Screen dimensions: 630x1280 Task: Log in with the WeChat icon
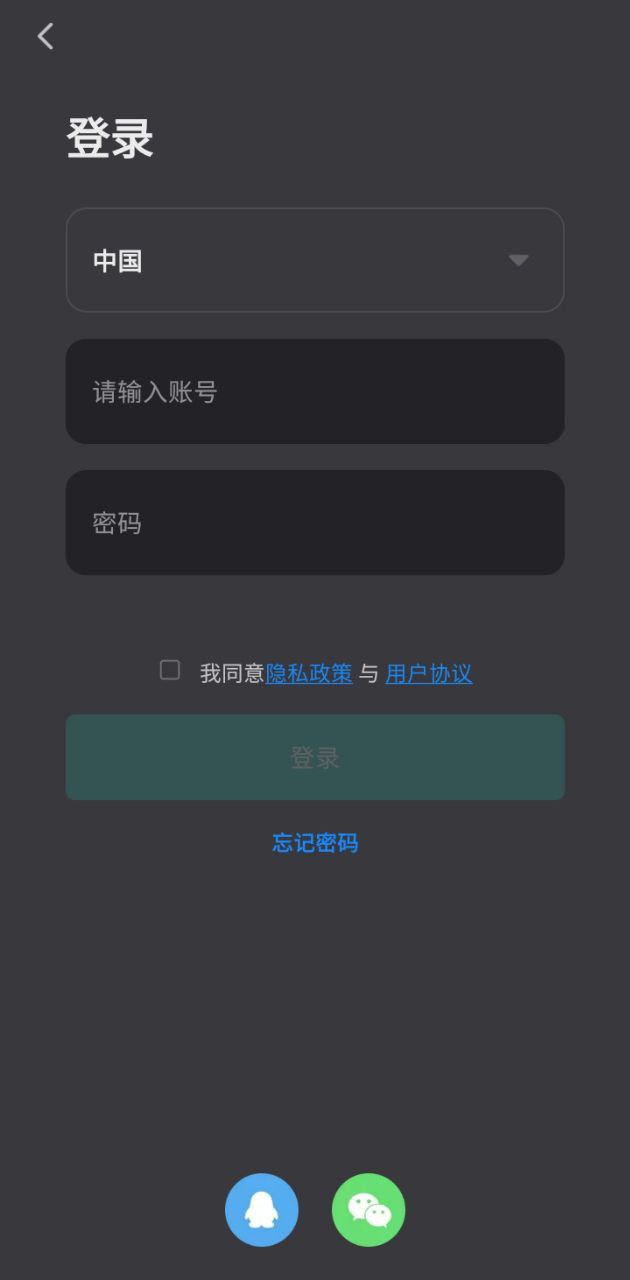369,1210
